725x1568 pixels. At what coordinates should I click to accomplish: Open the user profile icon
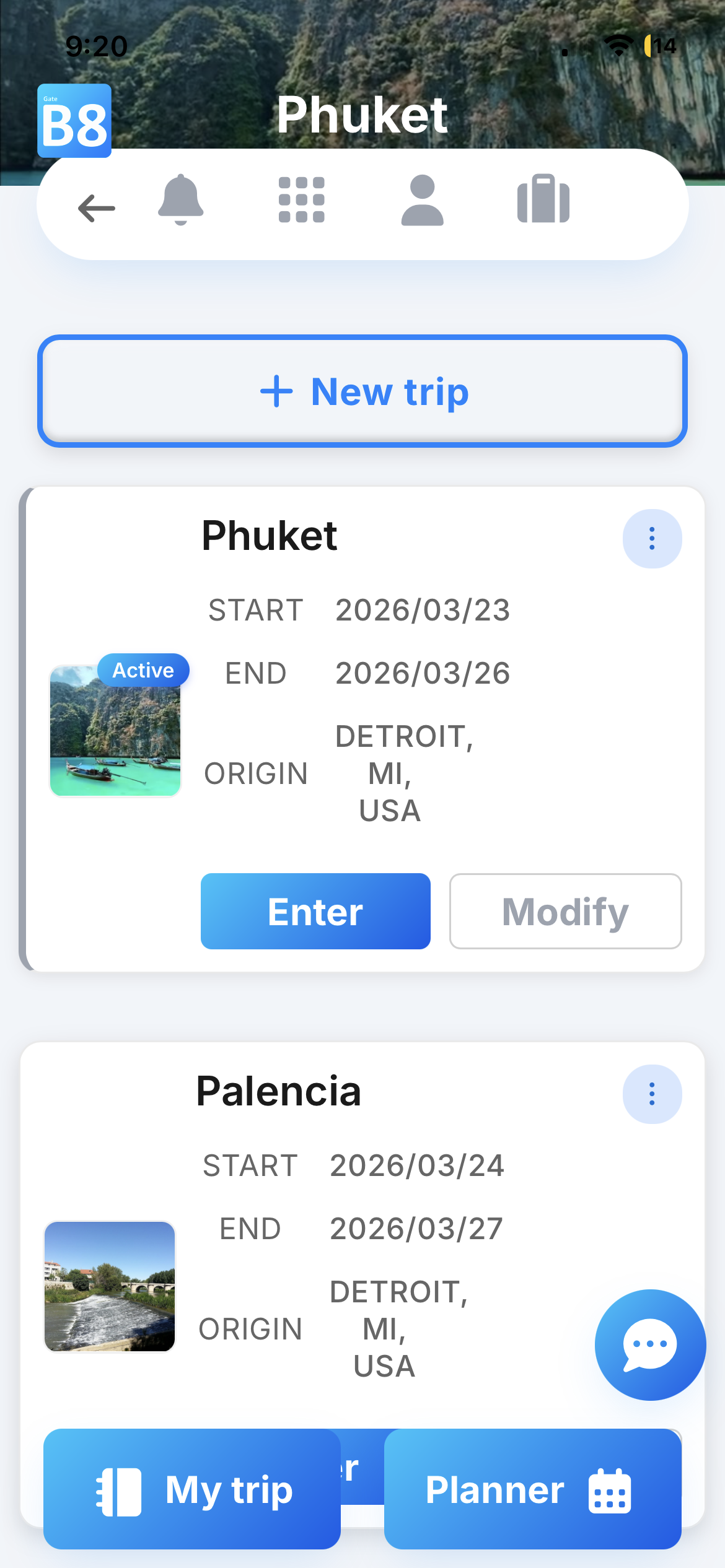[422, 200]
